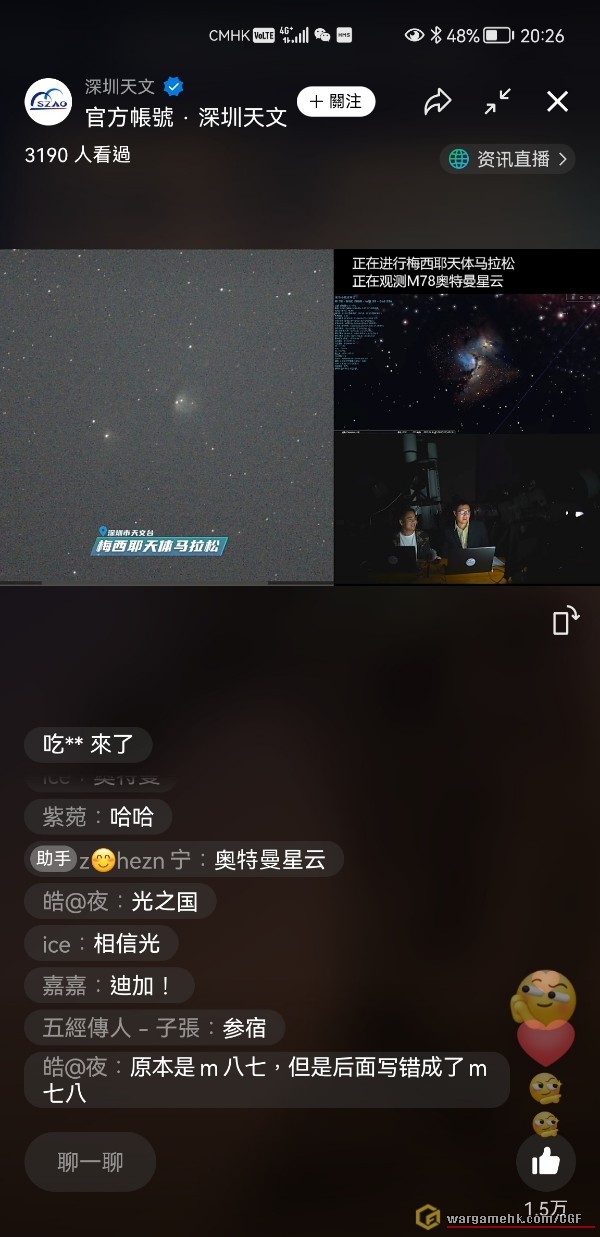Open the 资讯直播 category

(507, 159)
